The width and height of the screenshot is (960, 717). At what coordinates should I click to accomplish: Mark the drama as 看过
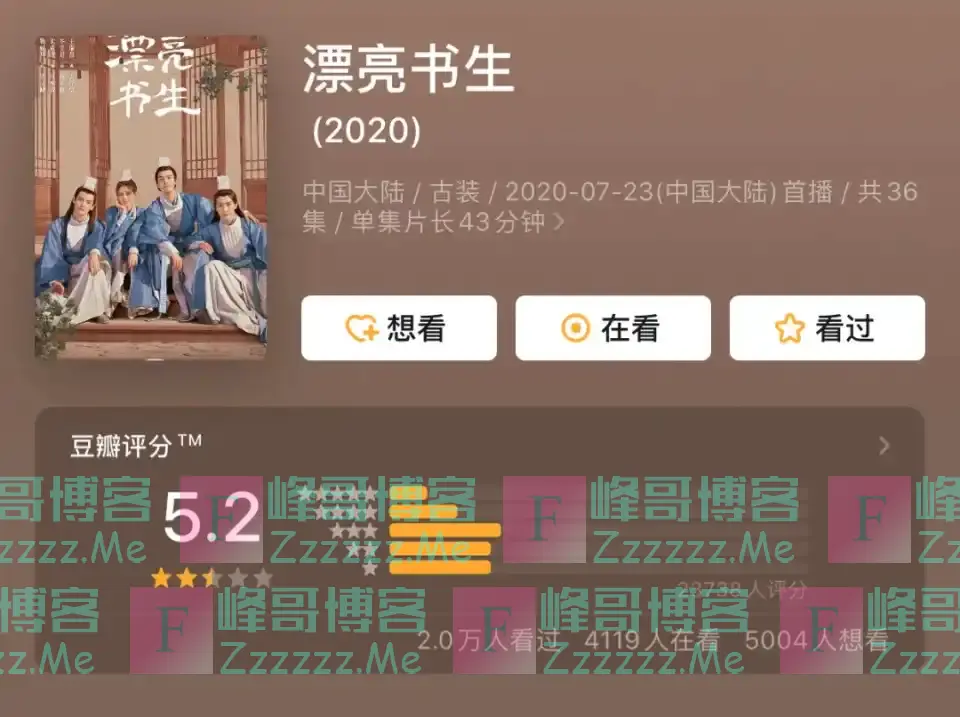tap(826, 328)
